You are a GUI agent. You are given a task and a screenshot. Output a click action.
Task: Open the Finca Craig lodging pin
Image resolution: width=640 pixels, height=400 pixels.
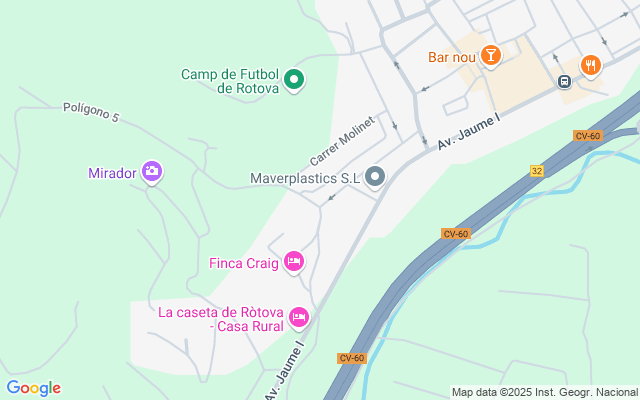coord(293,262)
